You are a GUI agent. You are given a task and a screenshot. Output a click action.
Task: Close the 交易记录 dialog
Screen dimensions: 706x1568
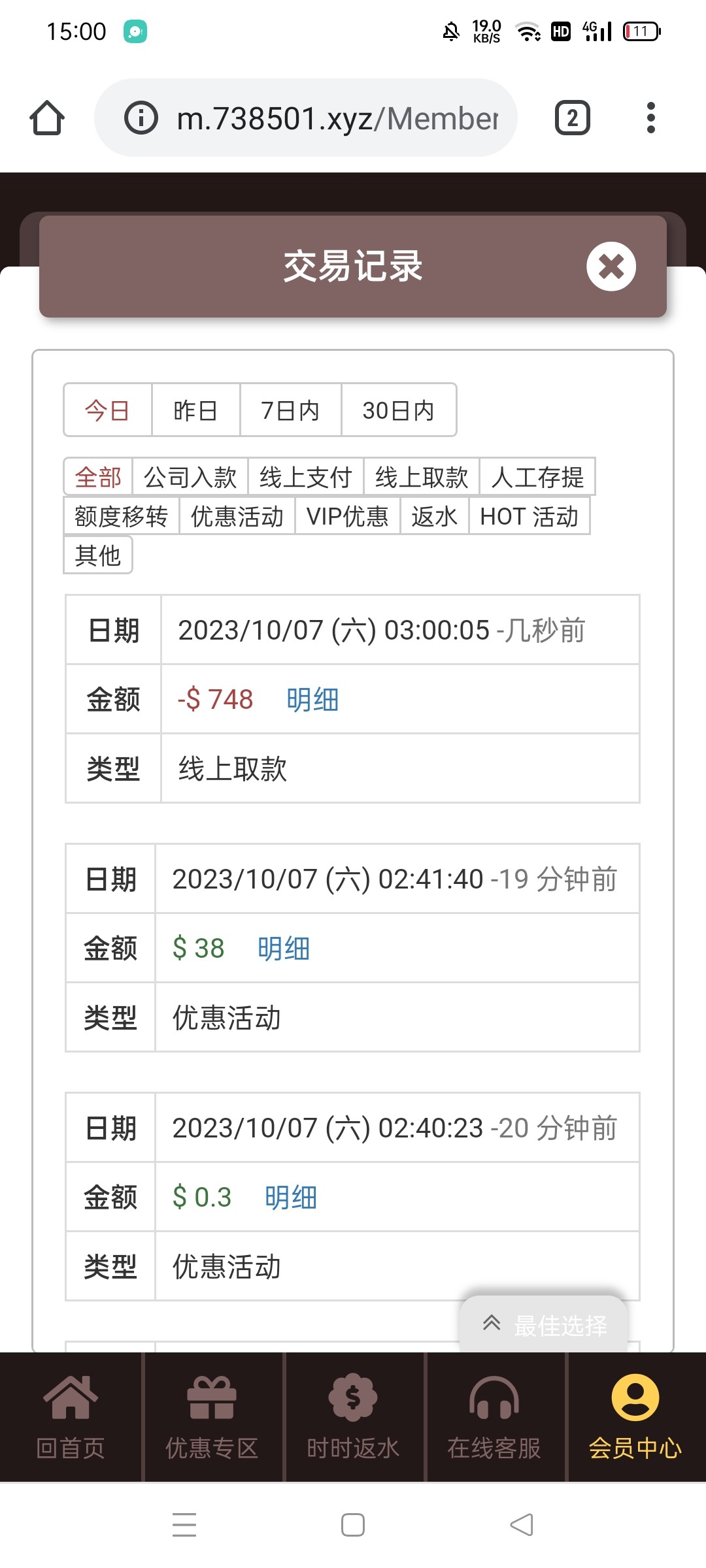[611, 267]
